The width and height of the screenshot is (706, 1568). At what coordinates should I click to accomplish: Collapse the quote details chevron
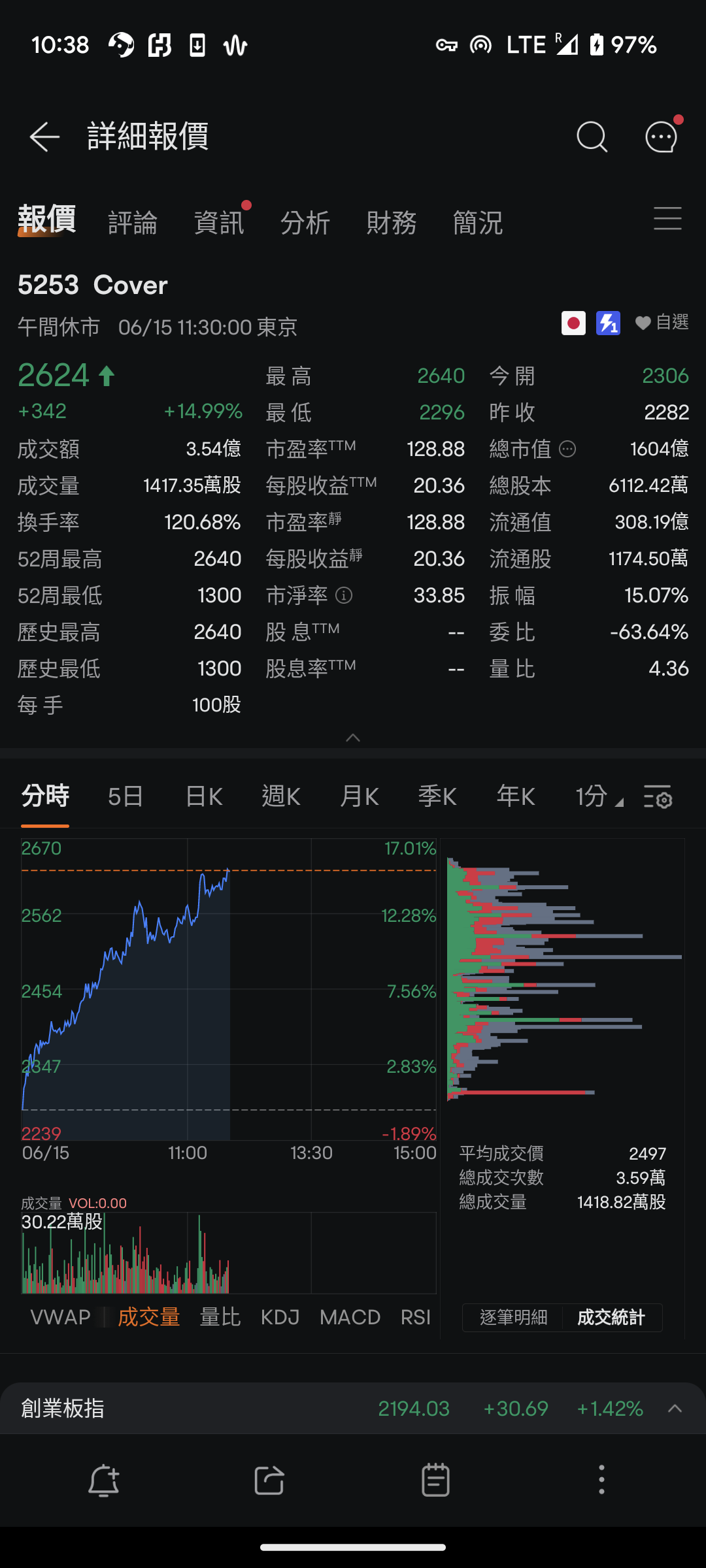click(x=353, y=738)
